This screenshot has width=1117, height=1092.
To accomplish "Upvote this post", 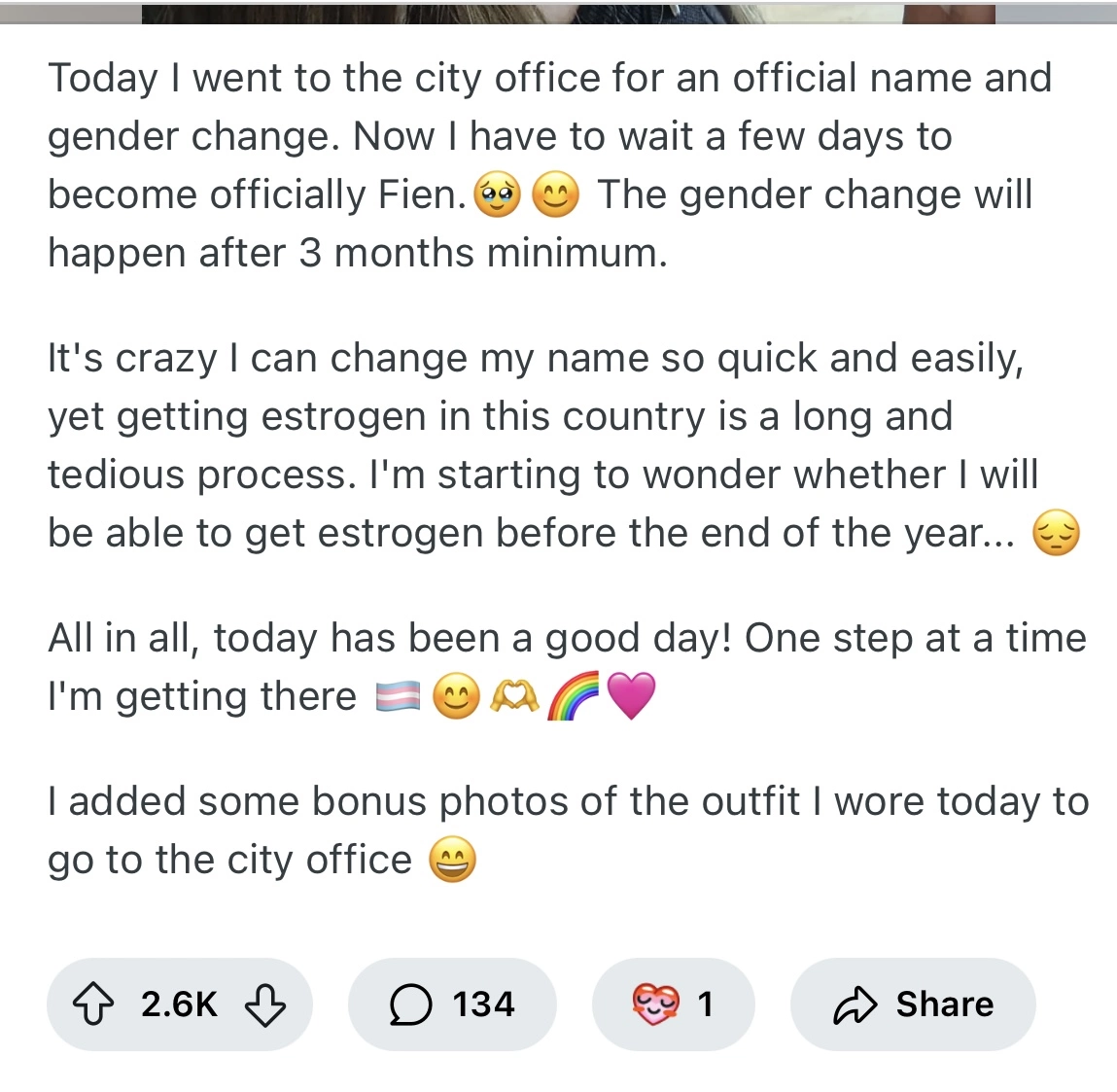I will [93, 1004].
